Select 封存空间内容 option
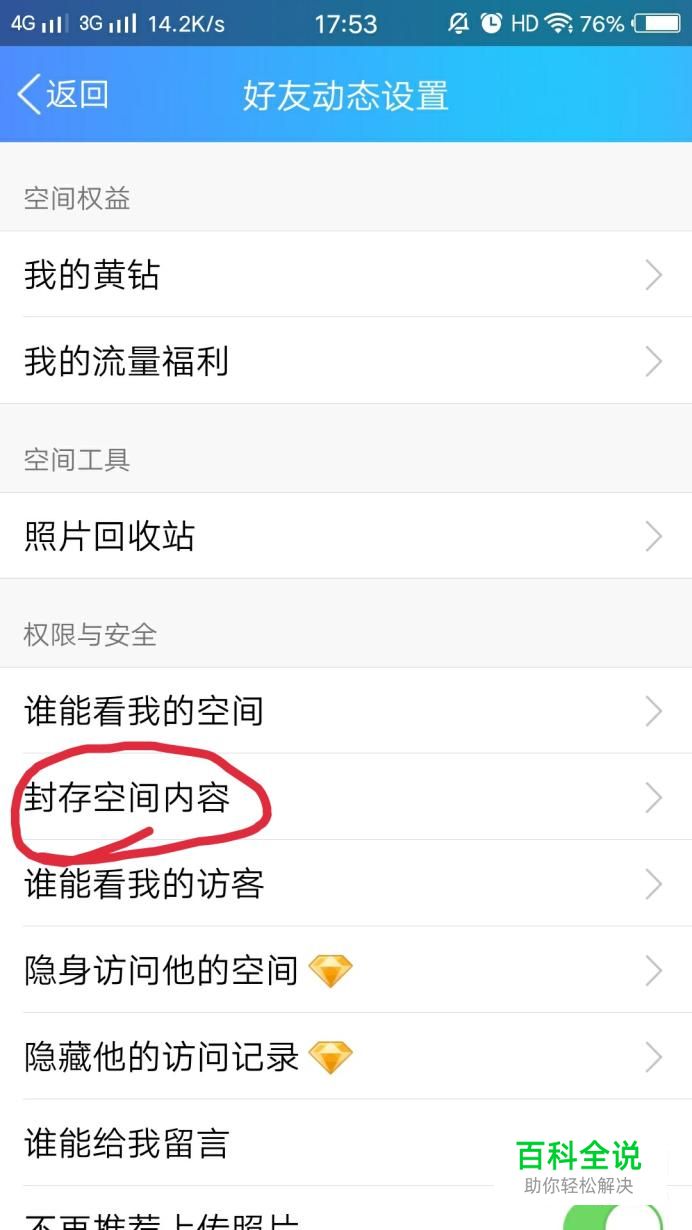This screenshot has height=1230, width=692. click(346, 797)
